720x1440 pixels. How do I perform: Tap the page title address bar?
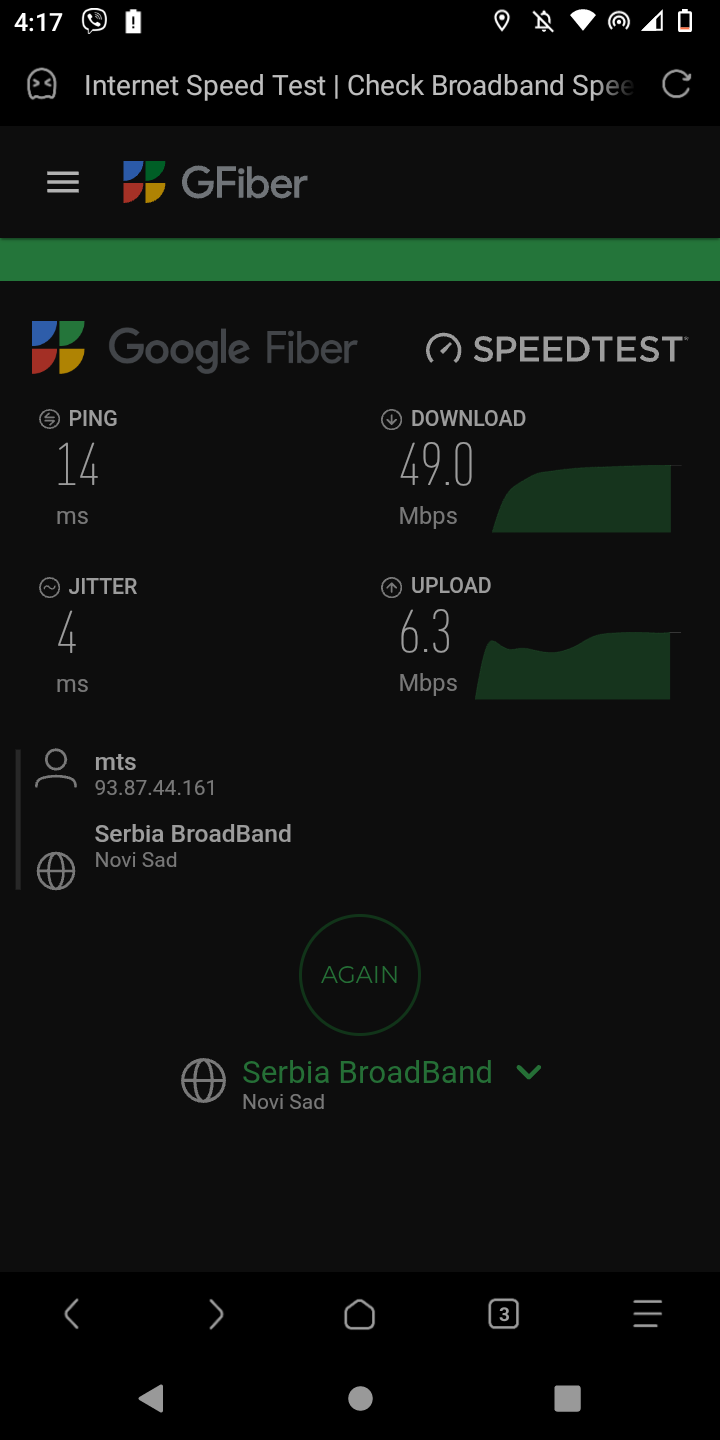pyautogui.click(x=358, y=86)
